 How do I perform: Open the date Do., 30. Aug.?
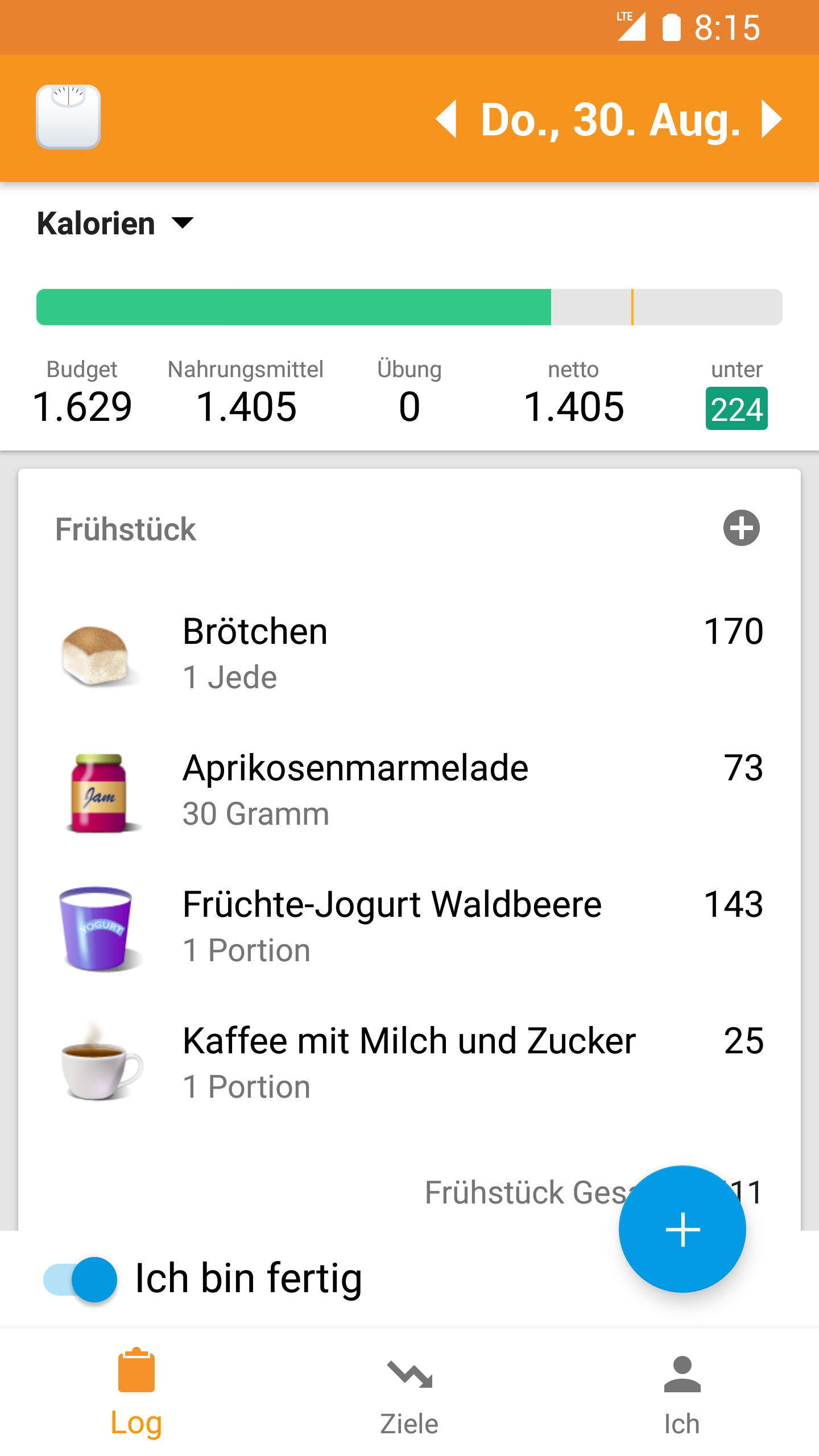611,119
